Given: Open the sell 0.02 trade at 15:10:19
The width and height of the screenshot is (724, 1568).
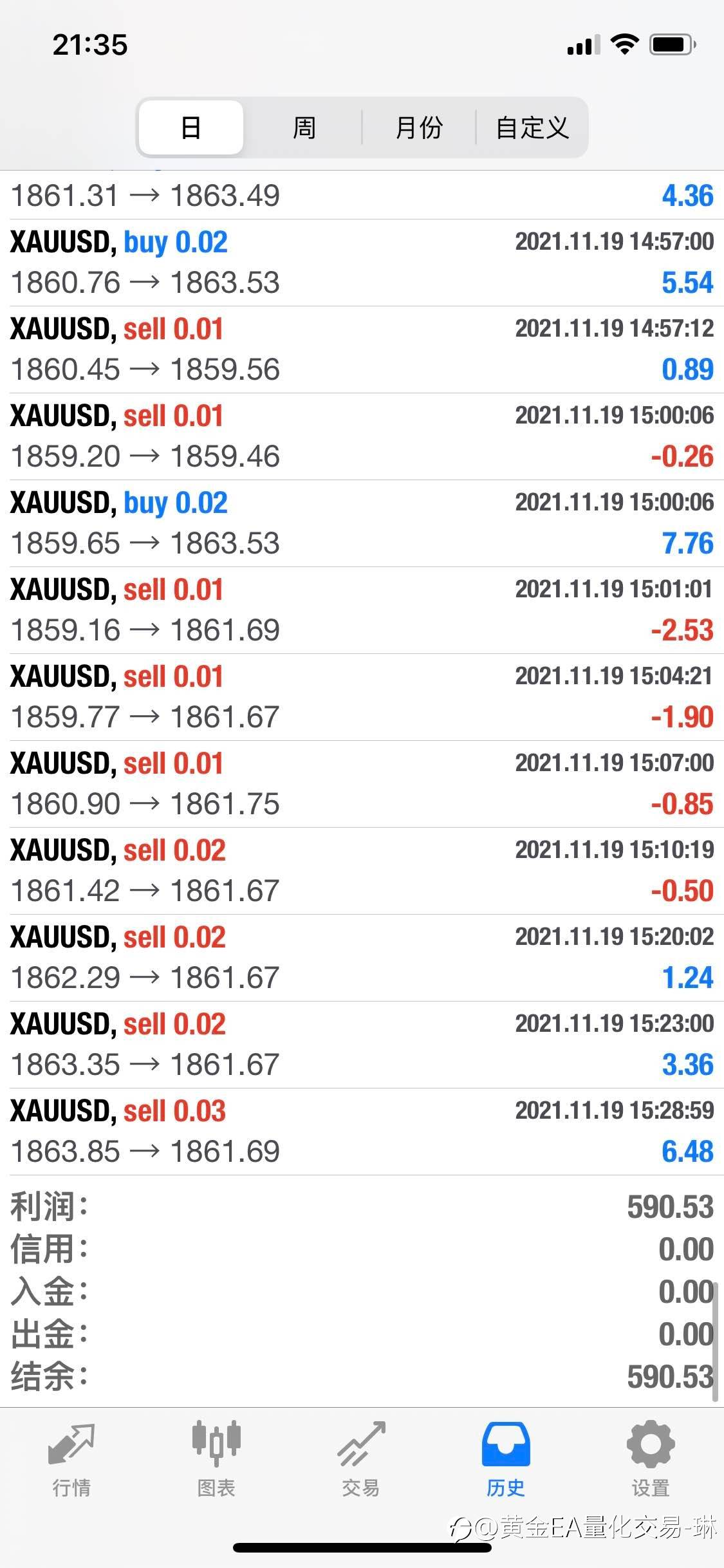Looking at the screenshot, I should point(362,871).
